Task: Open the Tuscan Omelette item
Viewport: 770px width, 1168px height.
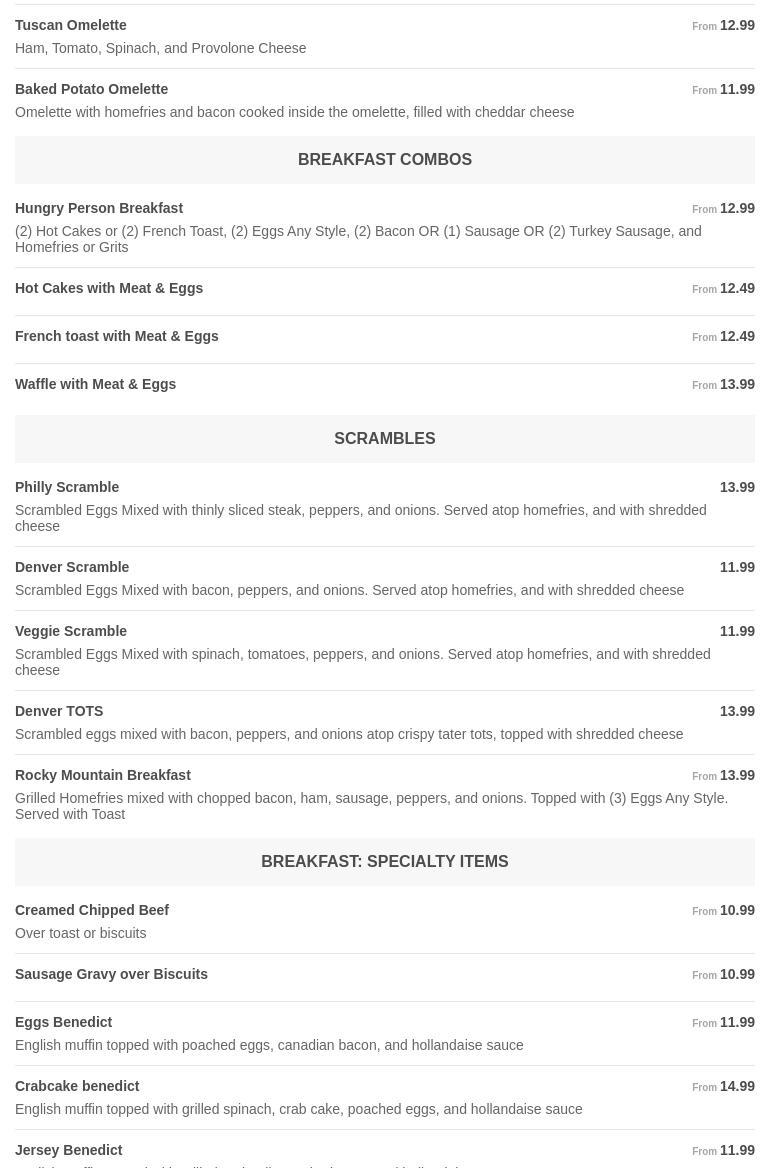Action: [x=71, y=25]
